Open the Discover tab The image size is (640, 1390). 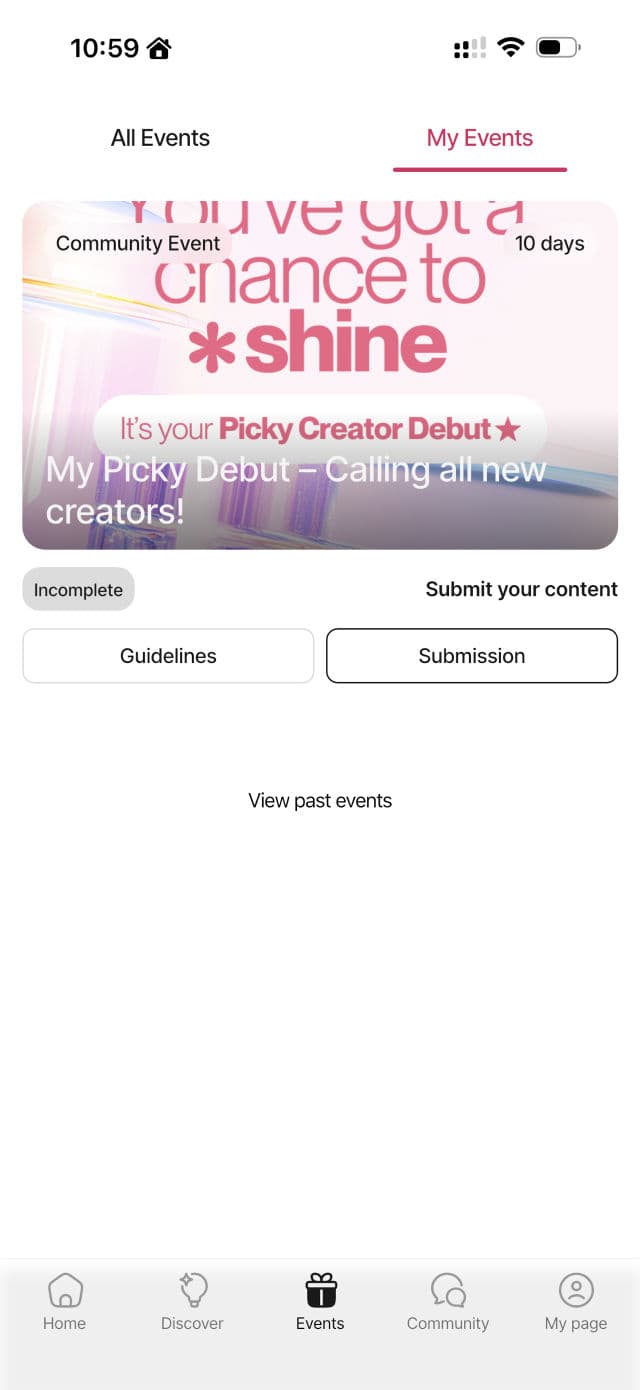192,1302
